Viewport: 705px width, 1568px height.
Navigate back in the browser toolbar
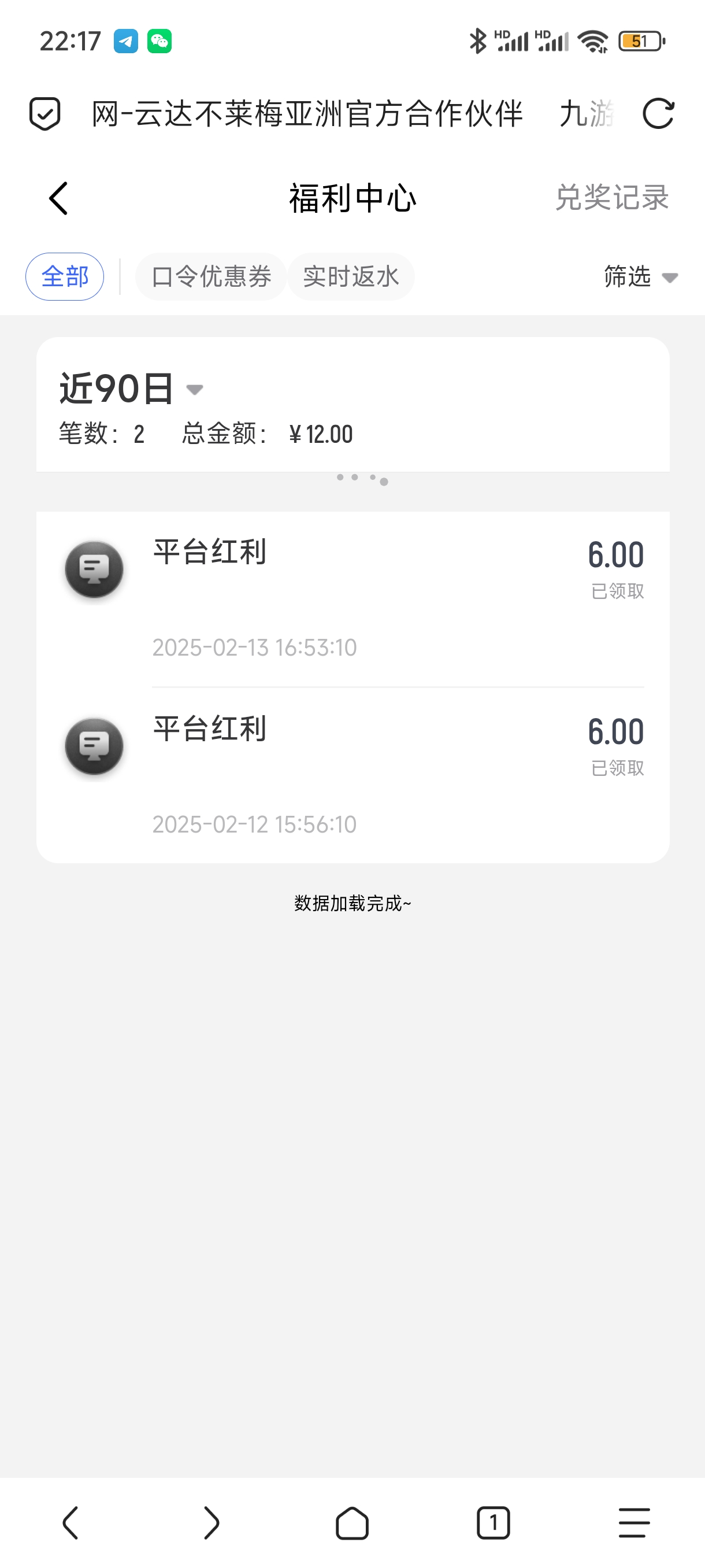click(70, 1523)
